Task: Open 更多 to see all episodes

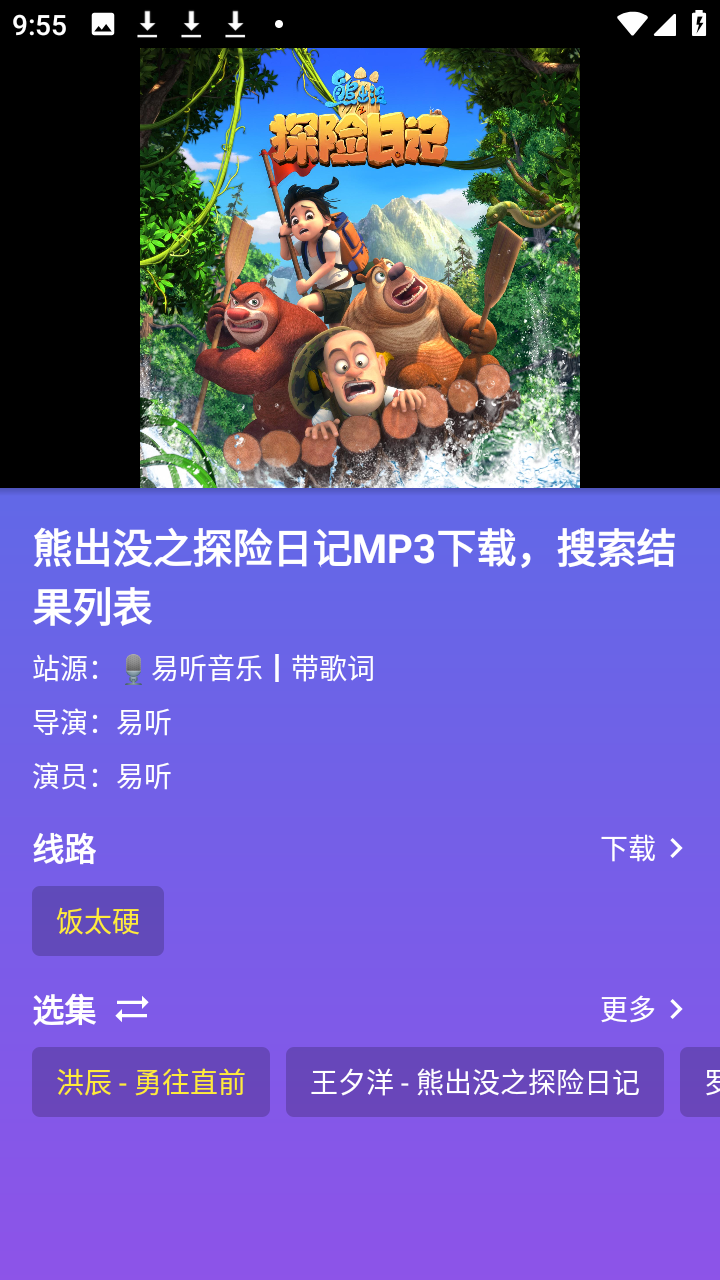Action: click(x=643, y=1009)
